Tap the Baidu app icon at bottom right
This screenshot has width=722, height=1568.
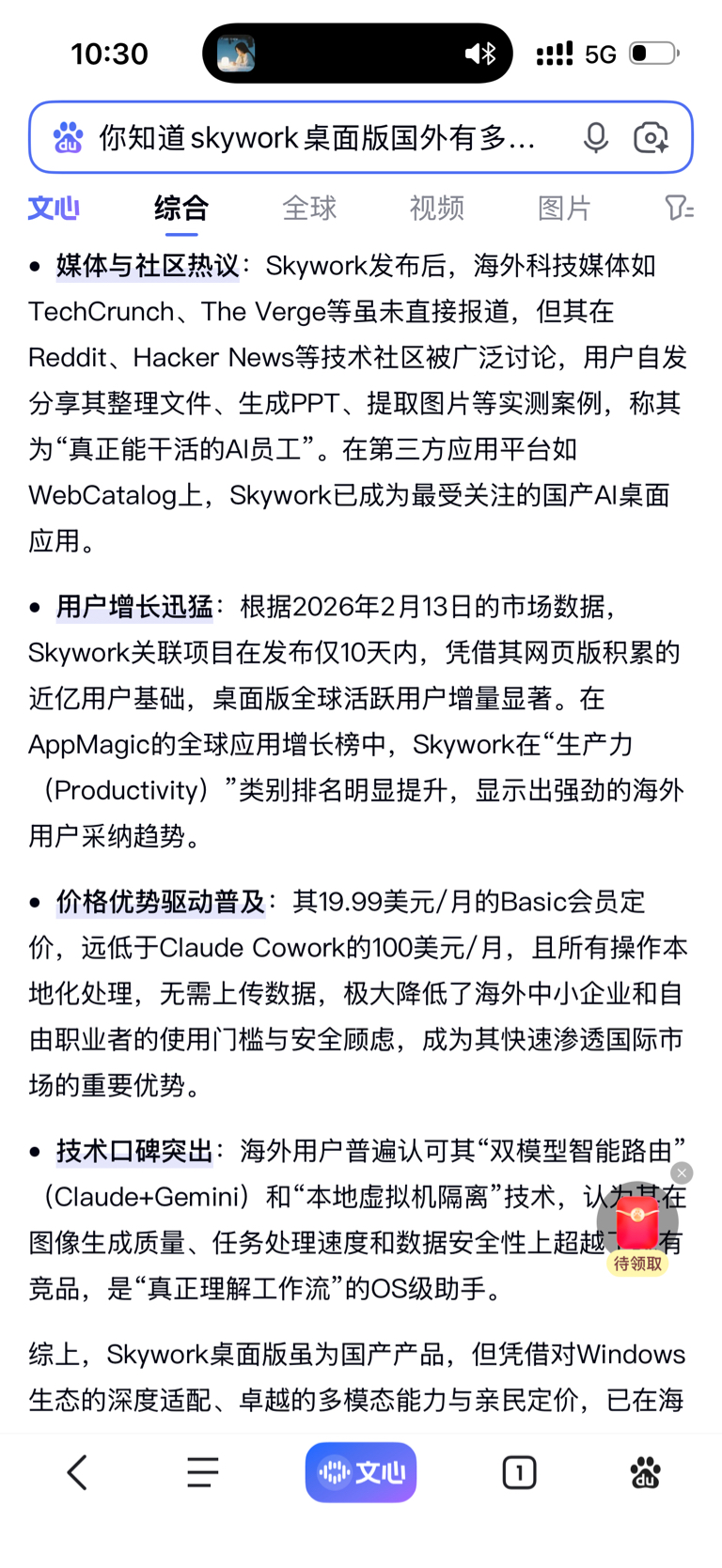645,1471
